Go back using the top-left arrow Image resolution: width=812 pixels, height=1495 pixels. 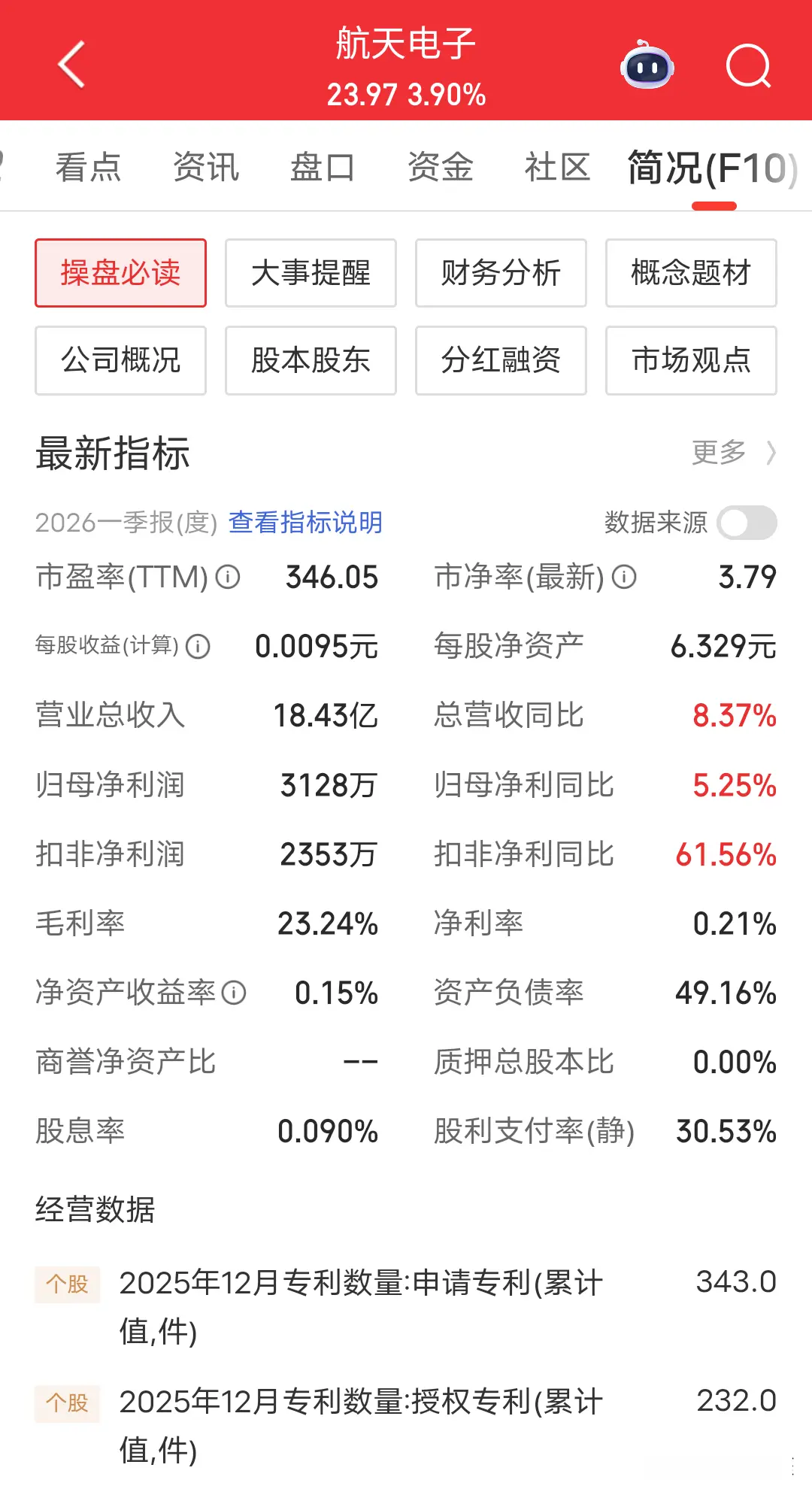coord(71,65)
